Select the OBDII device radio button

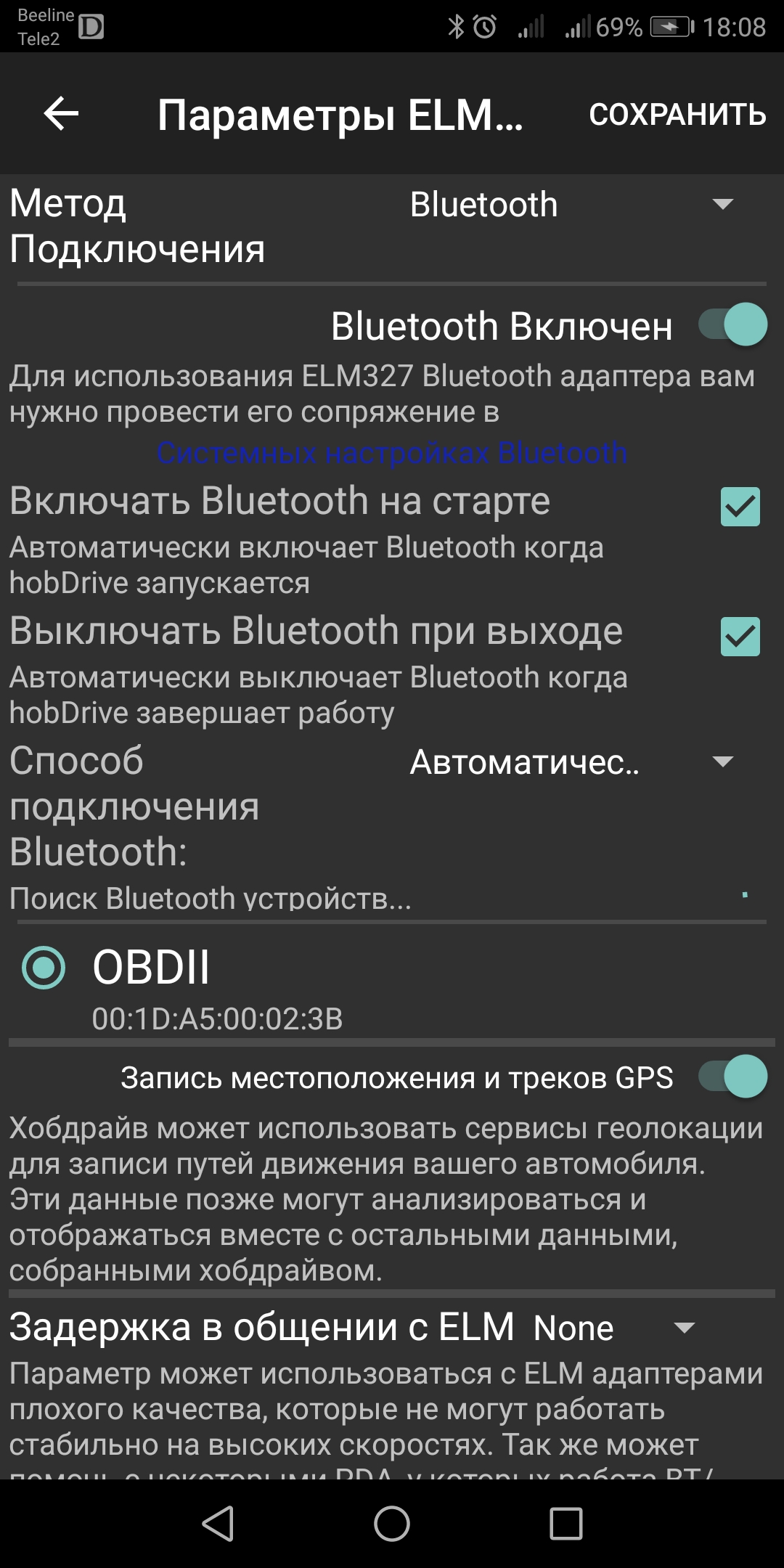coord(44,968)
